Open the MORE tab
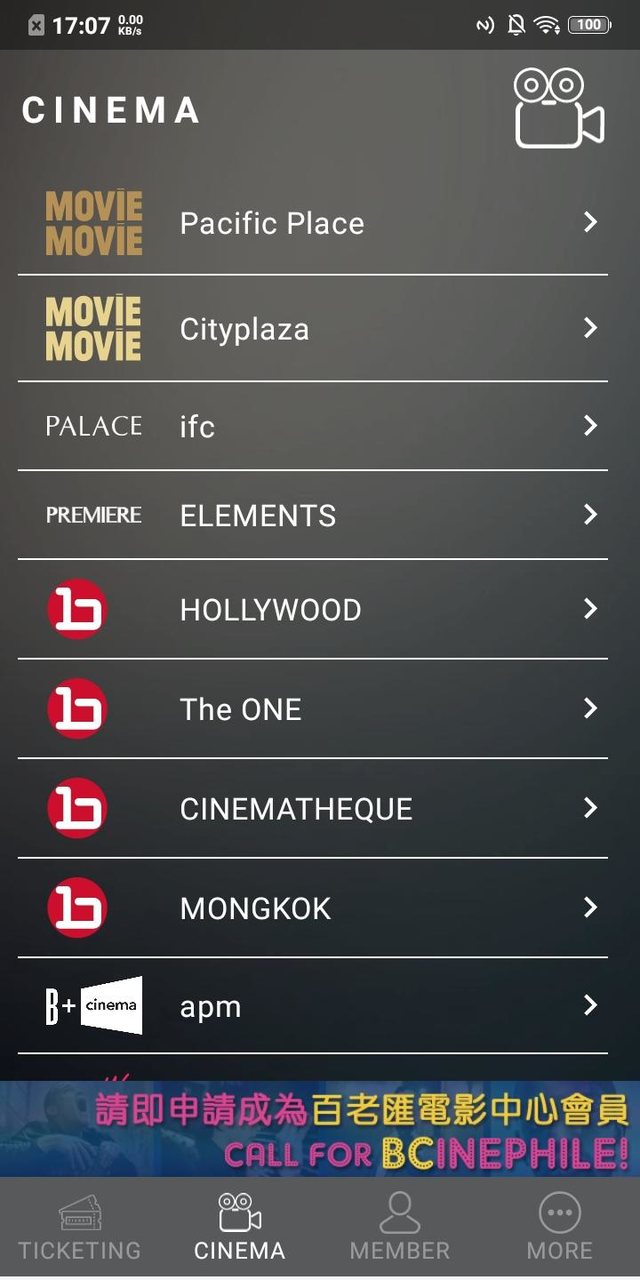 pyautogui.click(x=559, y=1228)
